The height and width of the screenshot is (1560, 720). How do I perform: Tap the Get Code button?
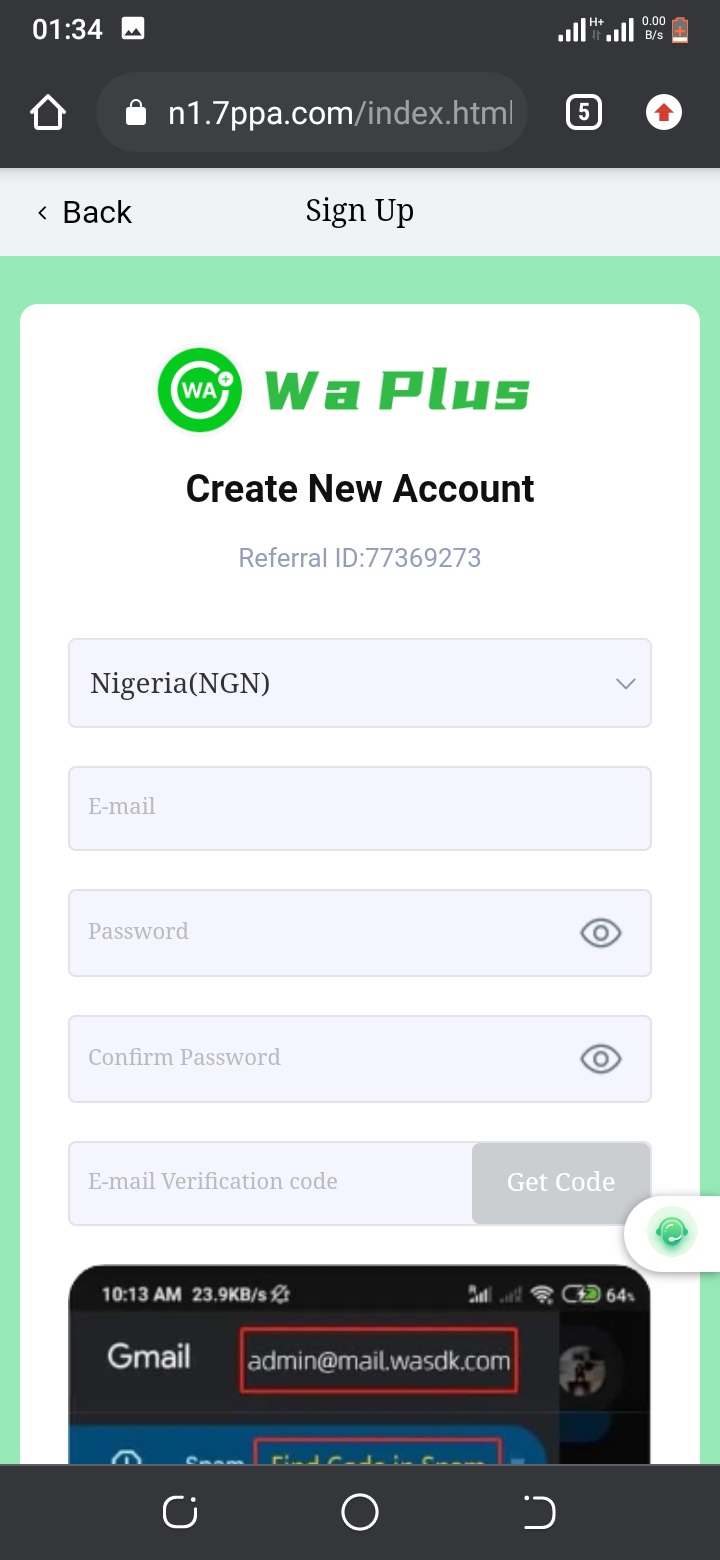coord(561,1182)
